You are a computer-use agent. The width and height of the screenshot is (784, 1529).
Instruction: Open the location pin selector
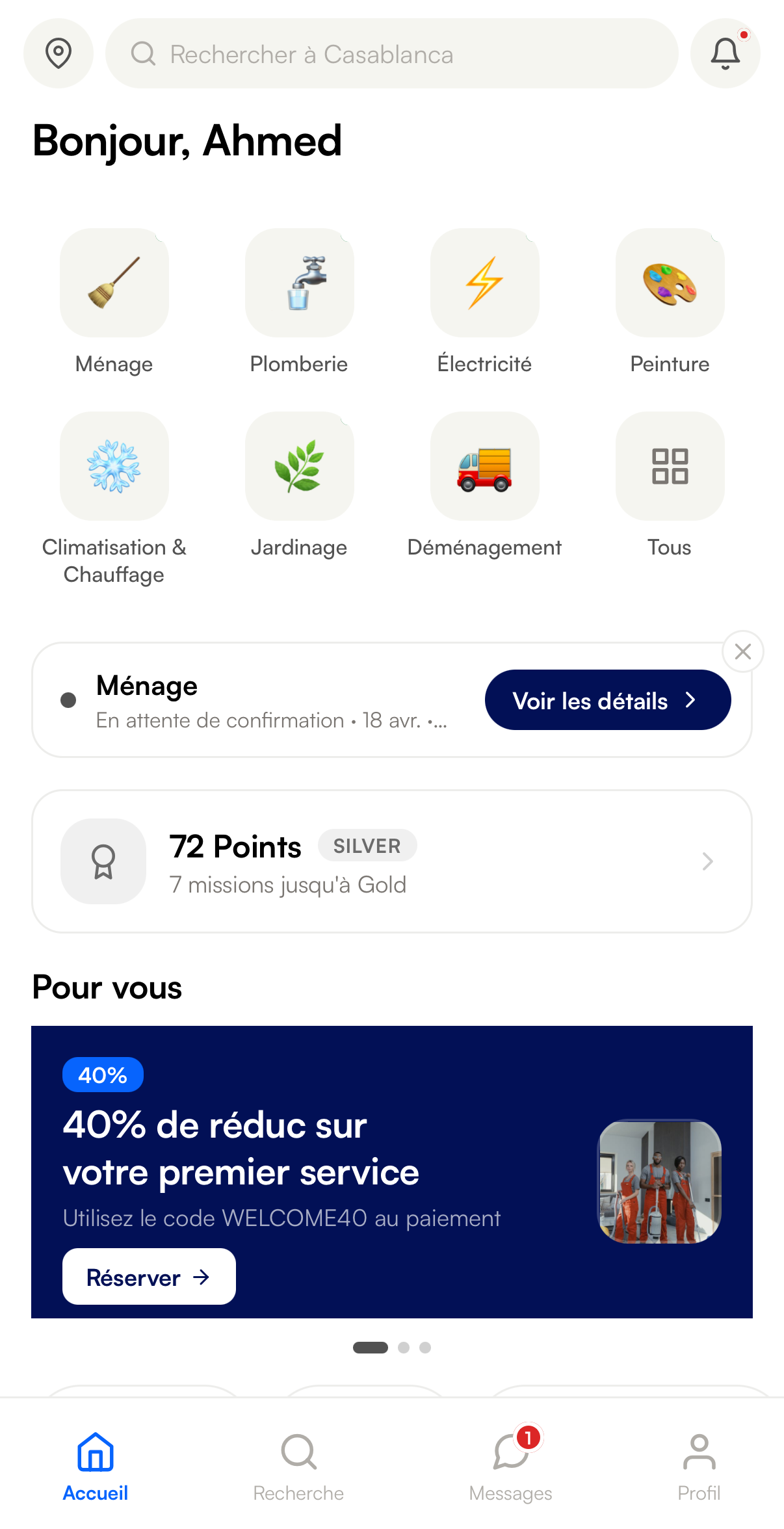click(59, 53)
